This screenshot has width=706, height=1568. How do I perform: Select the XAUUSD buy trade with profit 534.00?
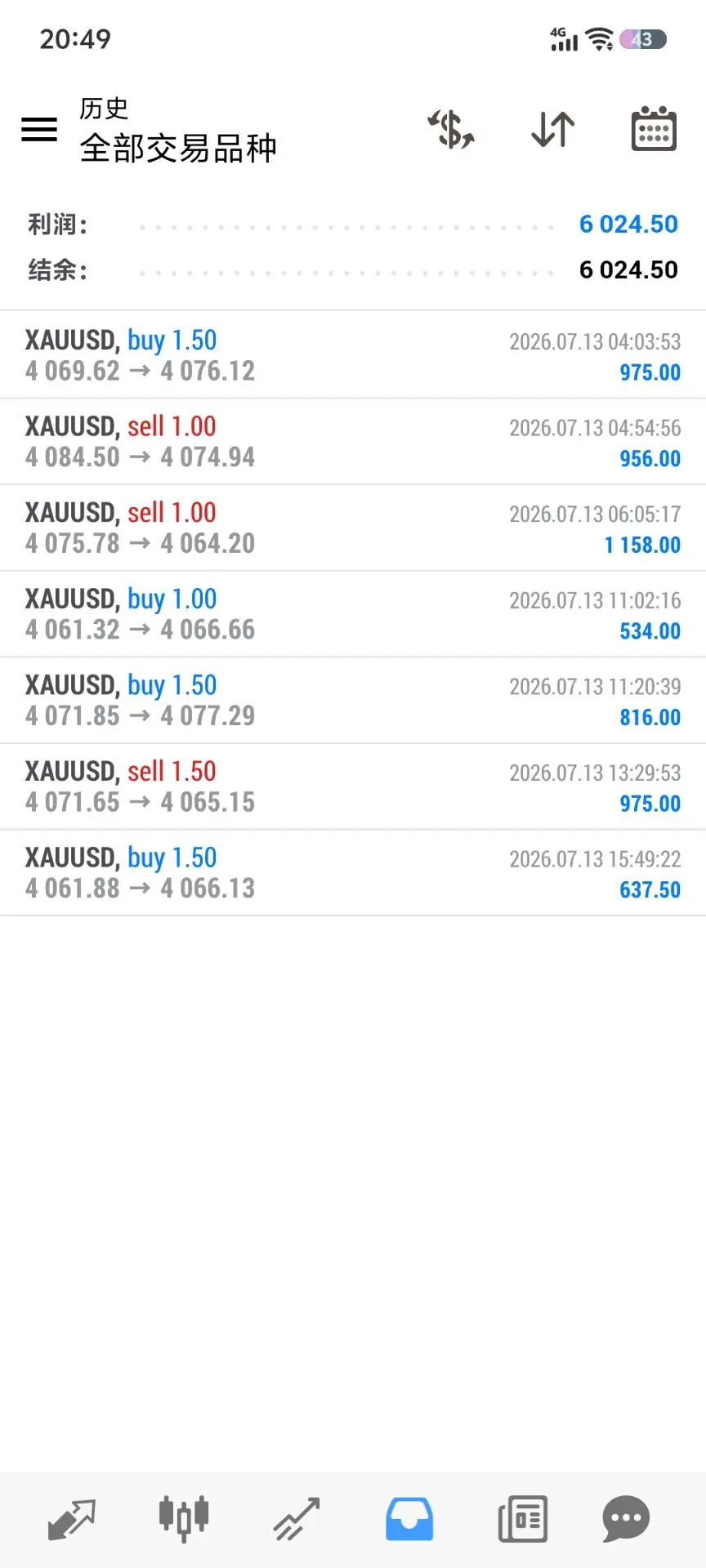353,614
